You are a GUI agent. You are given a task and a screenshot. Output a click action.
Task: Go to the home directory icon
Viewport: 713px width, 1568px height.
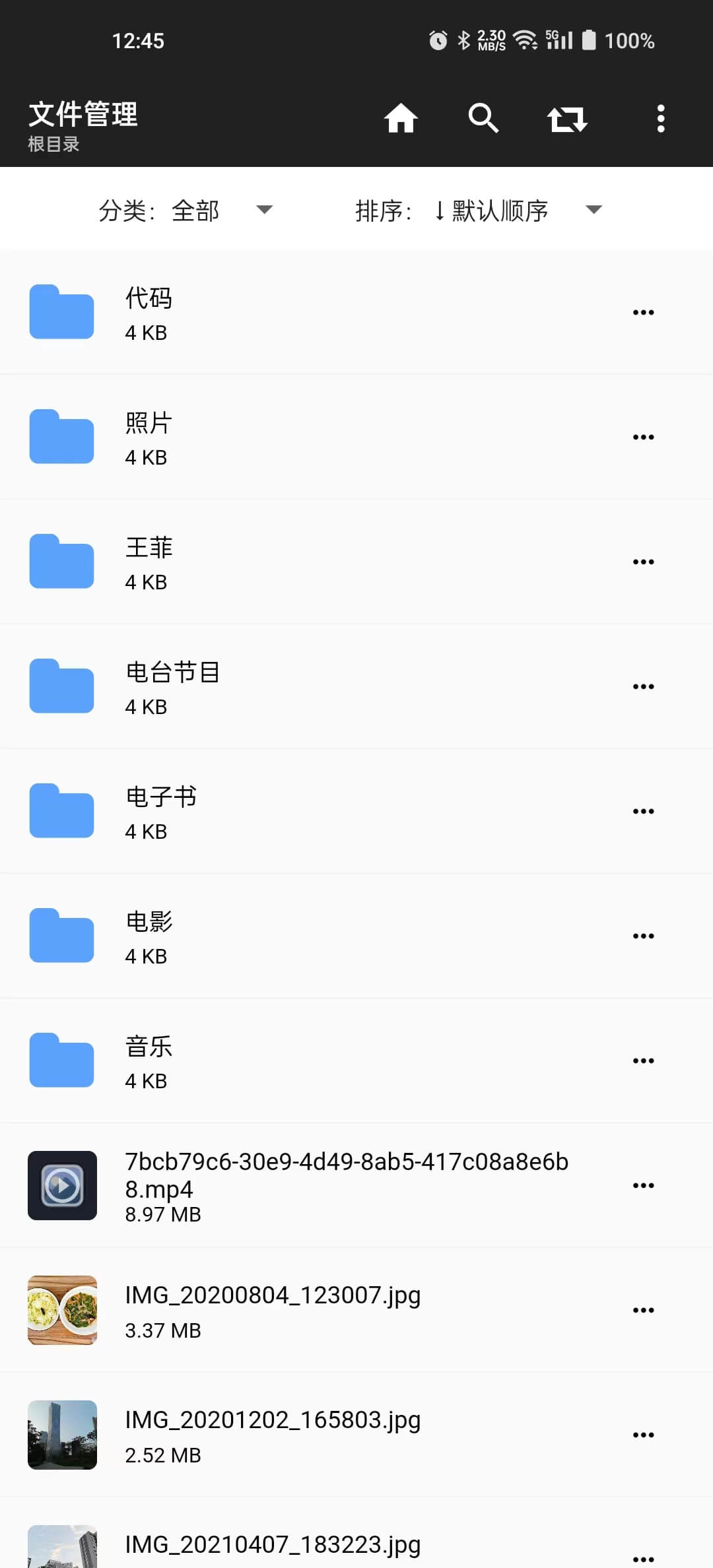(x=401, y=119)
